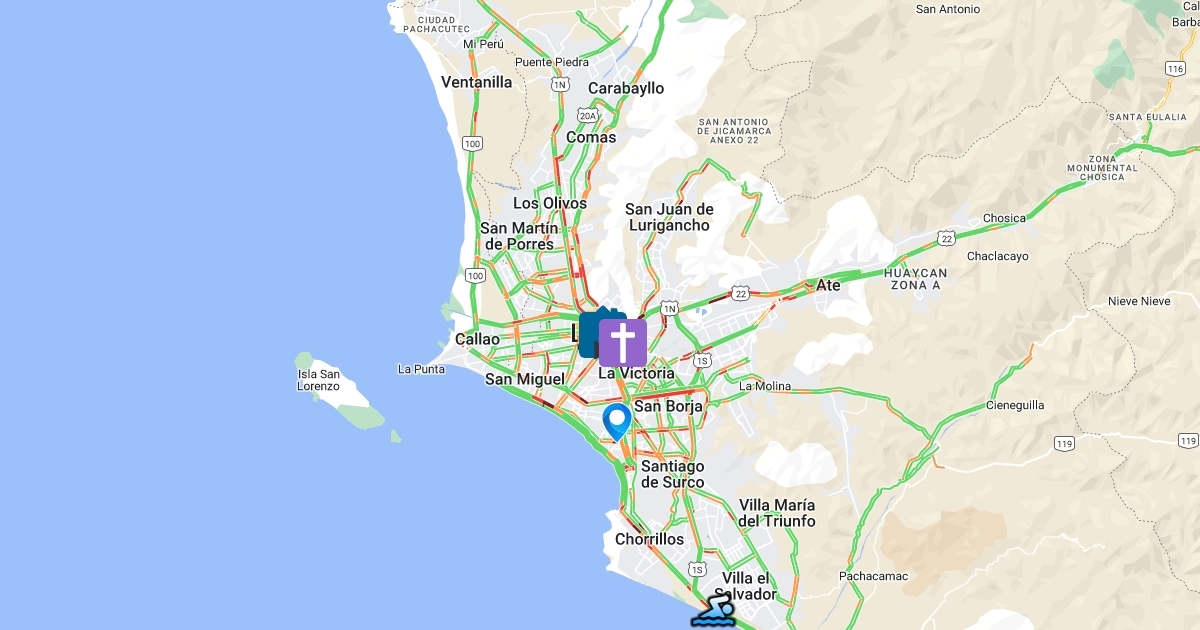Open the swimmer marker near Villa el Salvador
Image resolution: width=1200 pixels, height=630 pixels.
[713, 611]
